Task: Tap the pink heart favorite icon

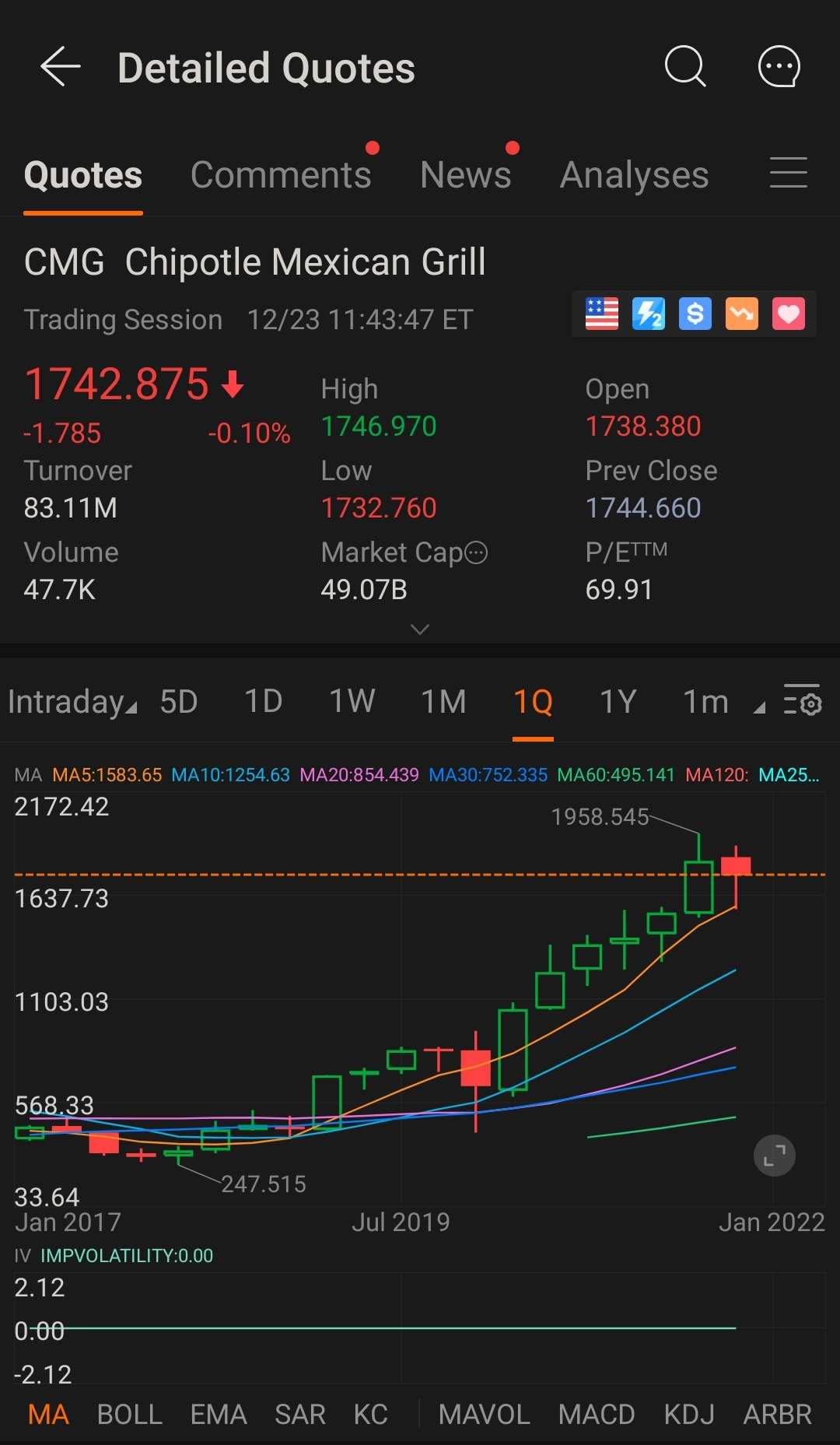Action: pyautogui.click(x=788, y=314)
